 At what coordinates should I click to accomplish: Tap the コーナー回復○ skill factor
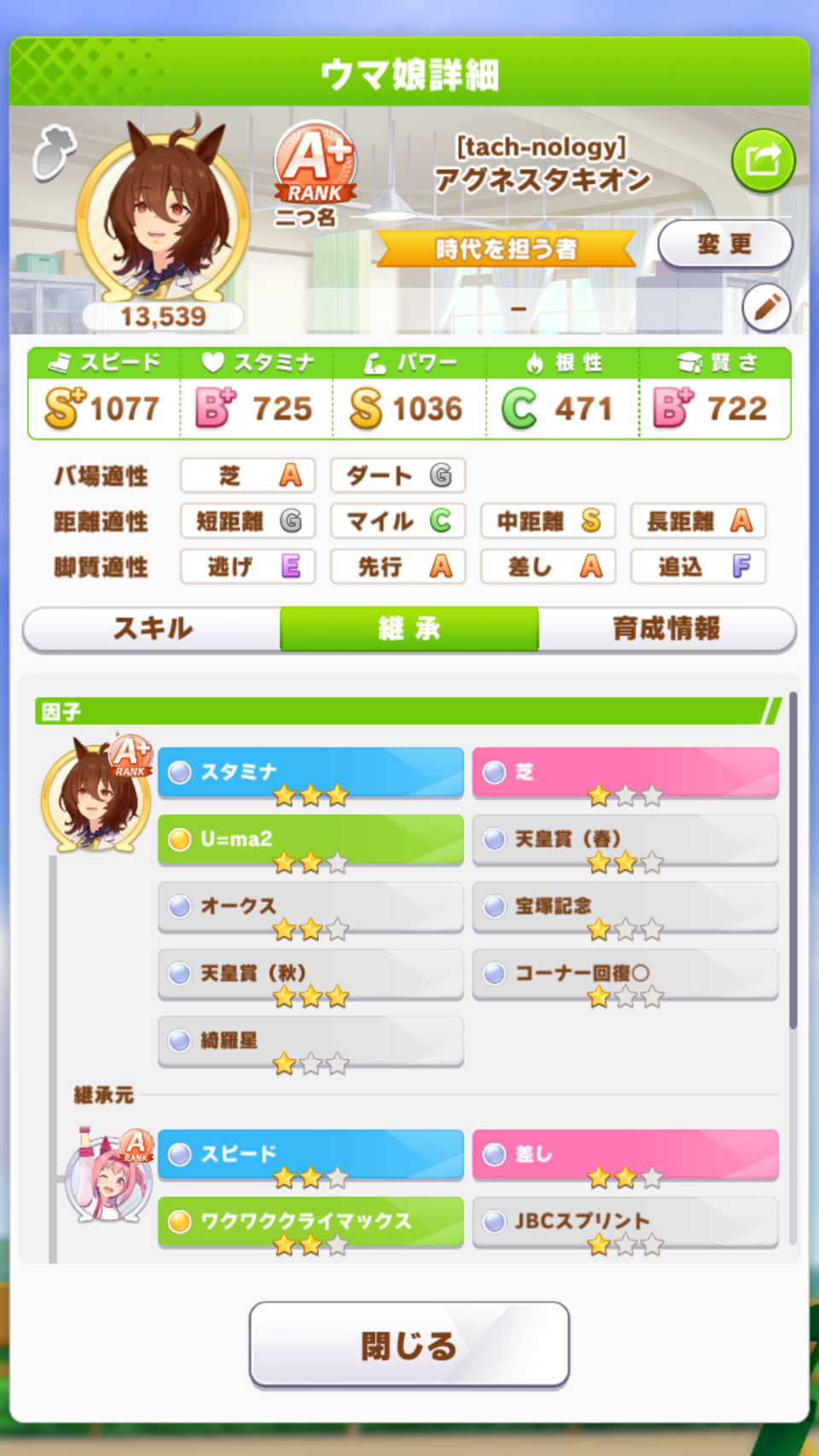click(x=625, y=974)
